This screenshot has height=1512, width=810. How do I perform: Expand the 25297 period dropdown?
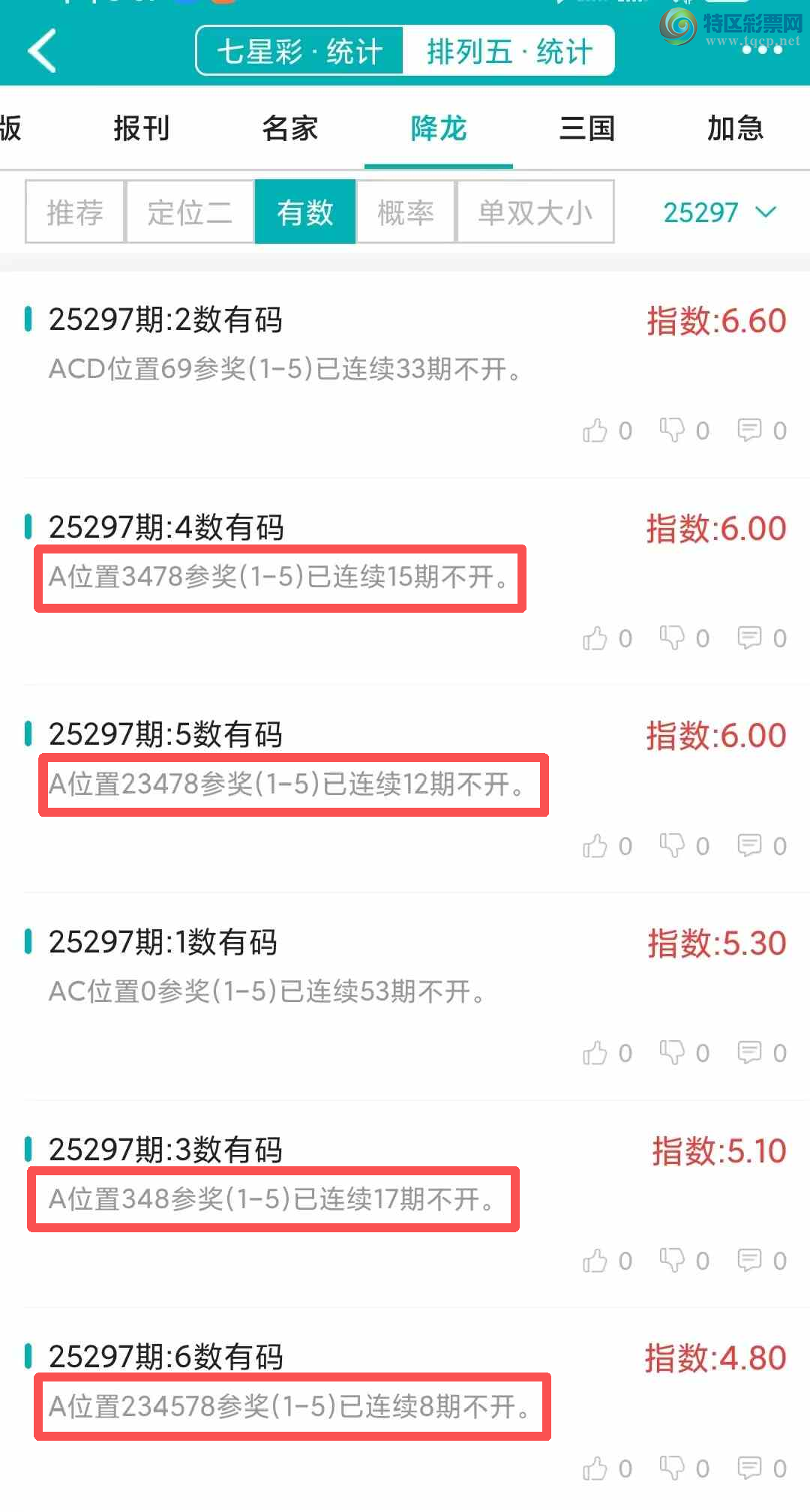pos(718,212)
